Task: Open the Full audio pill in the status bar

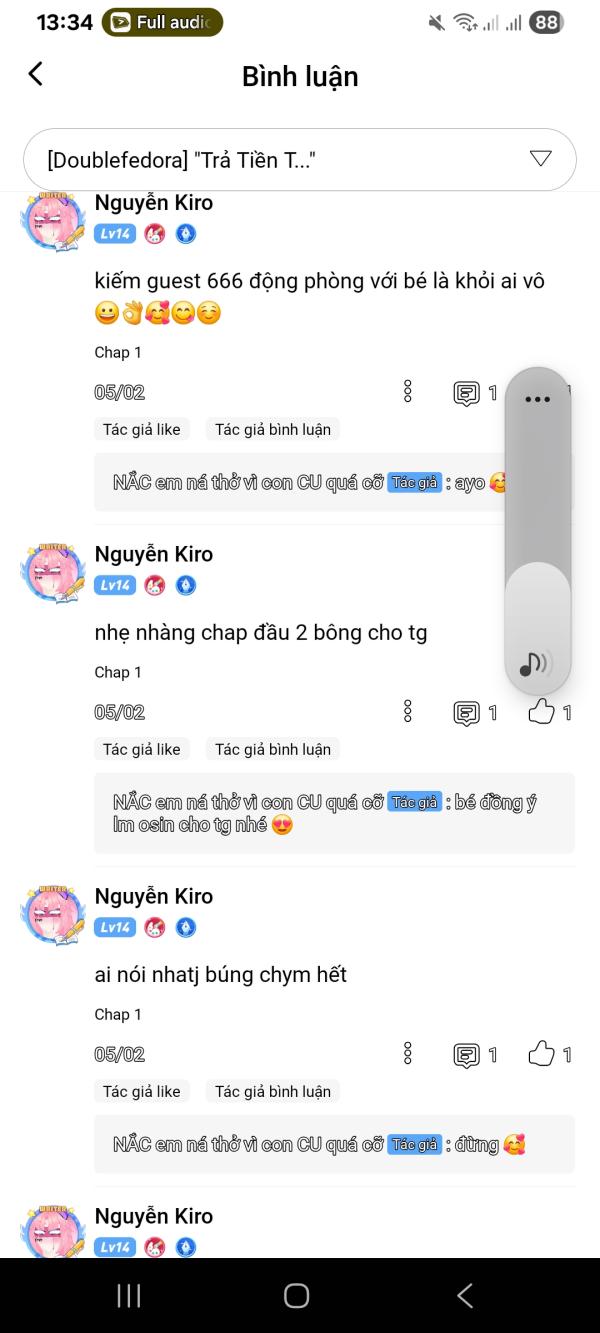Action: (162, 22)
